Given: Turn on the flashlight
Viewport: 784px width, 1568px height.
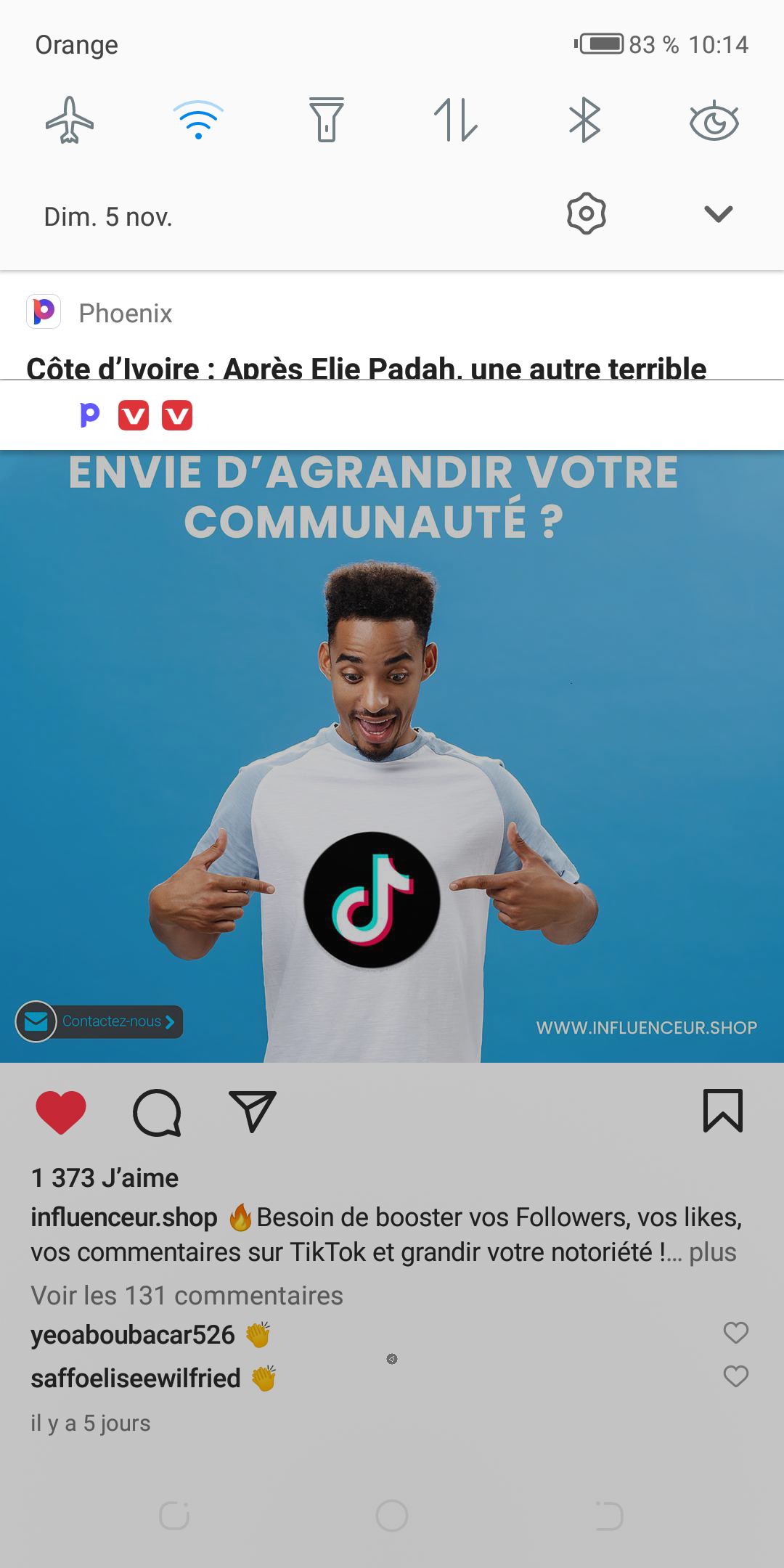Looking at the screenshot, I should pyautogui.click(x=327, y=121).
